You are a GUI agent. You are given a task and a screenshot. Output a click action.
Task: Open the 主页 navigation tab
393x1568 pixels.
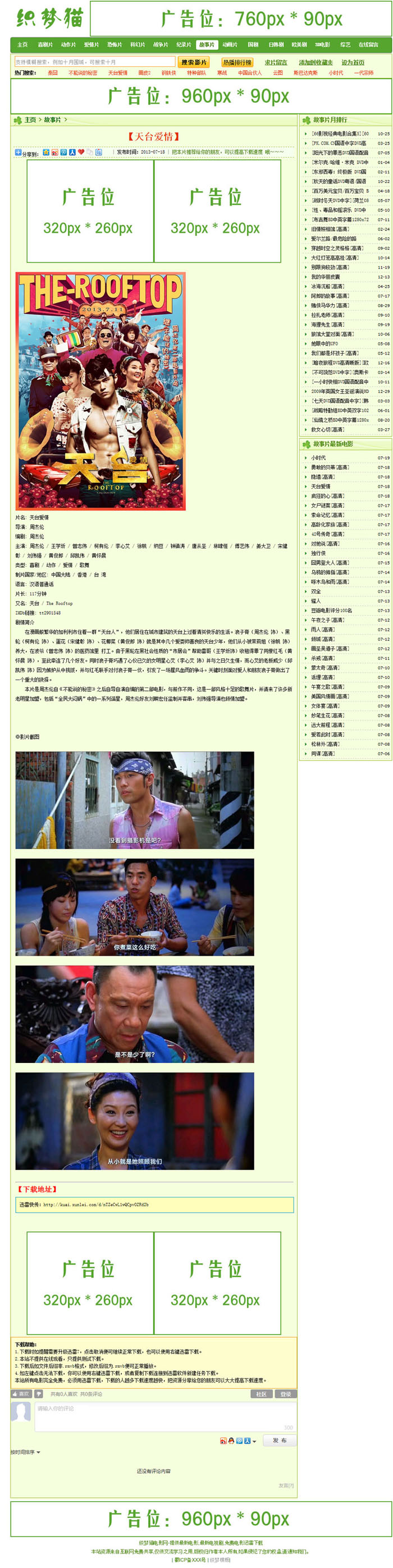pos(22,44)
